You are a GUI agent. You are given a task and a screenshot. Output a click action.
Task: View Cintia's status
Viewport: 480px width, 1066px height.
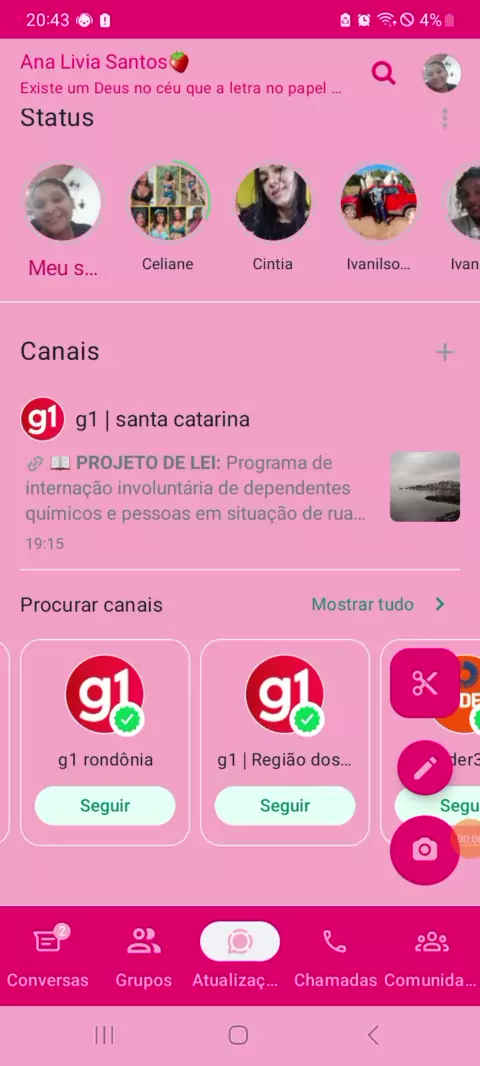pyautogui.click(x=273, y=202)
